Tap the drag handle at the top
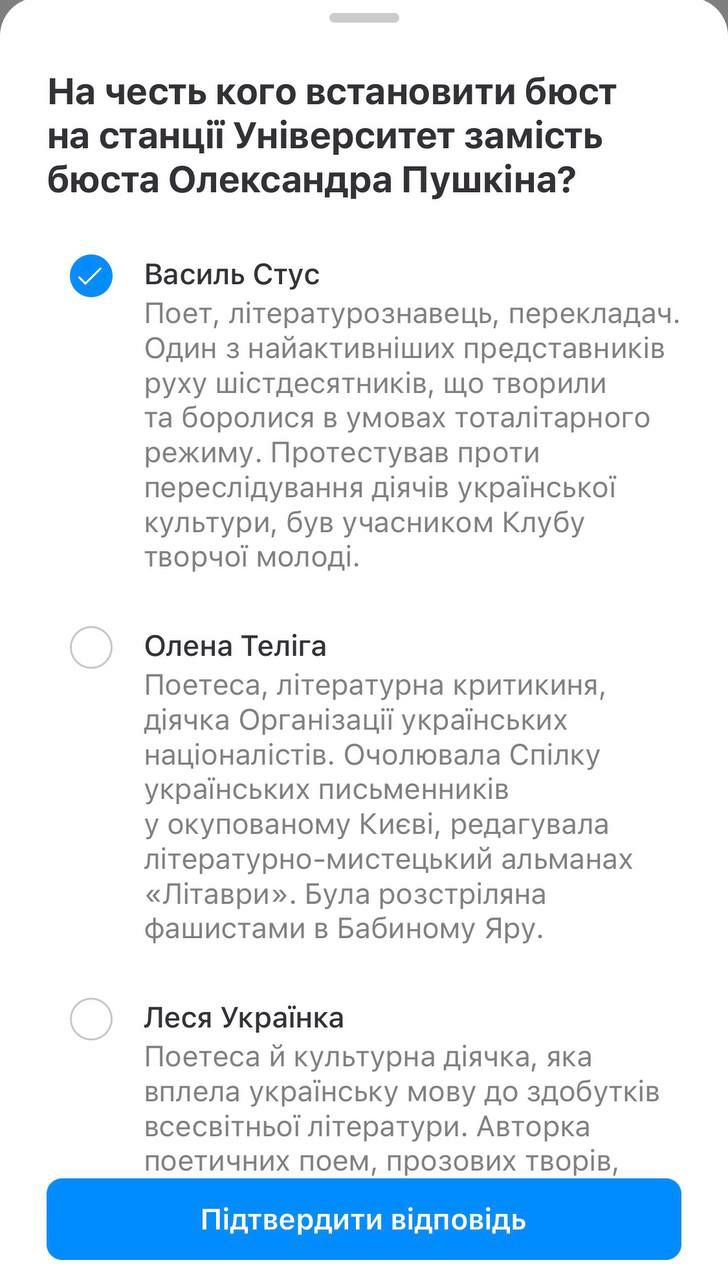Screen dimensions: 728x1280 click(364, 16)
